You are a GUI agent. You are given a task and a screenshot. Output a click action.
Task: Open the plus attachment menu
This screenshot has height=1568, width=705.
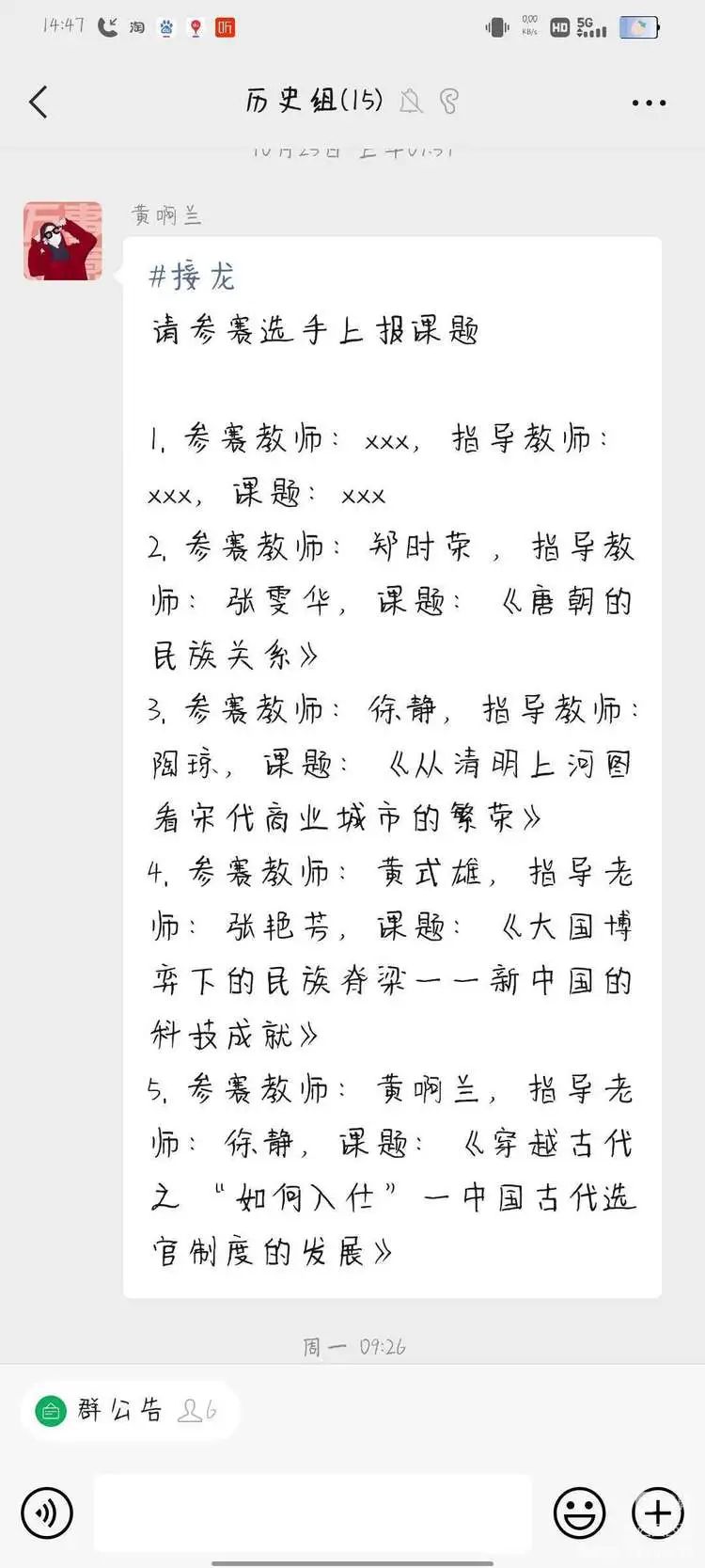657,1513
